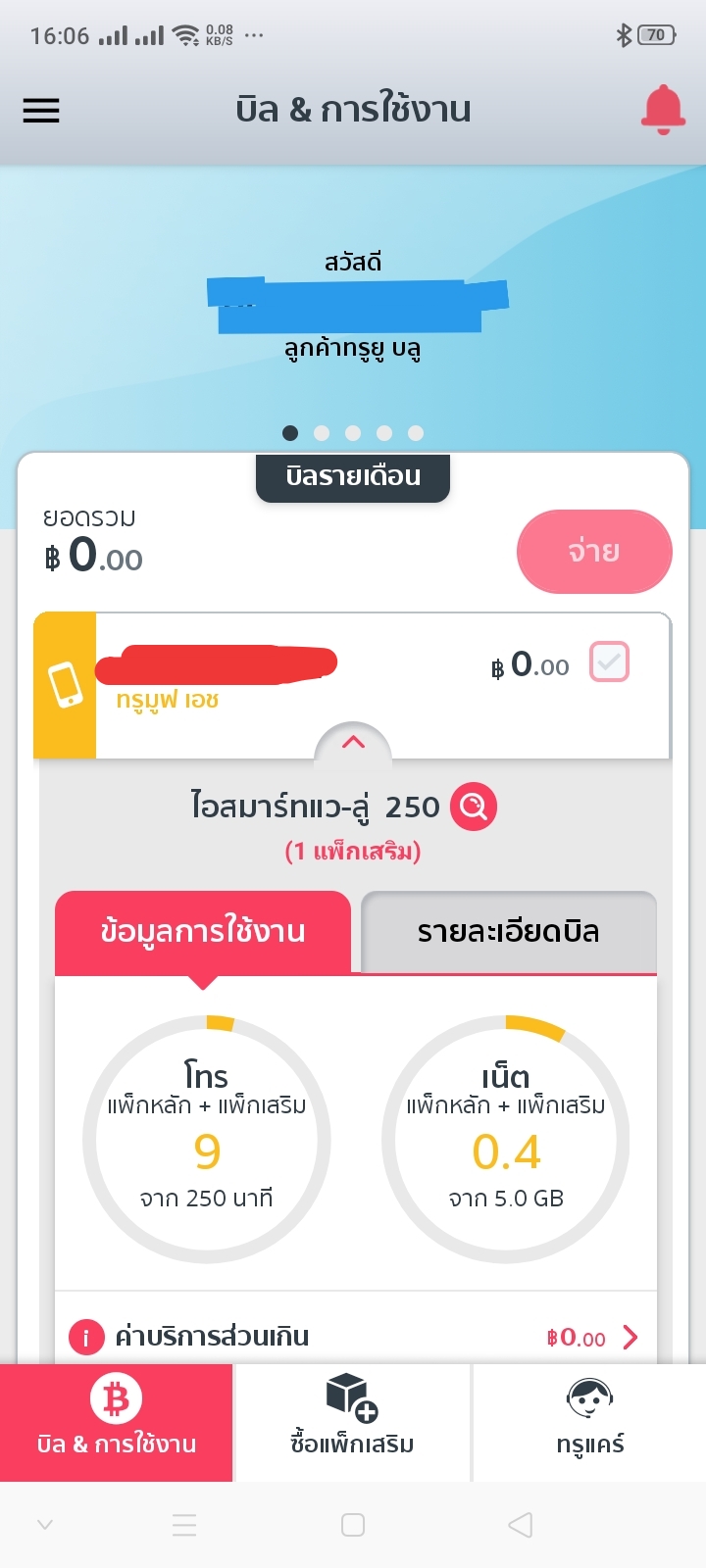Switch to the รายละเอียดบิล tab

tap(508, 932)
